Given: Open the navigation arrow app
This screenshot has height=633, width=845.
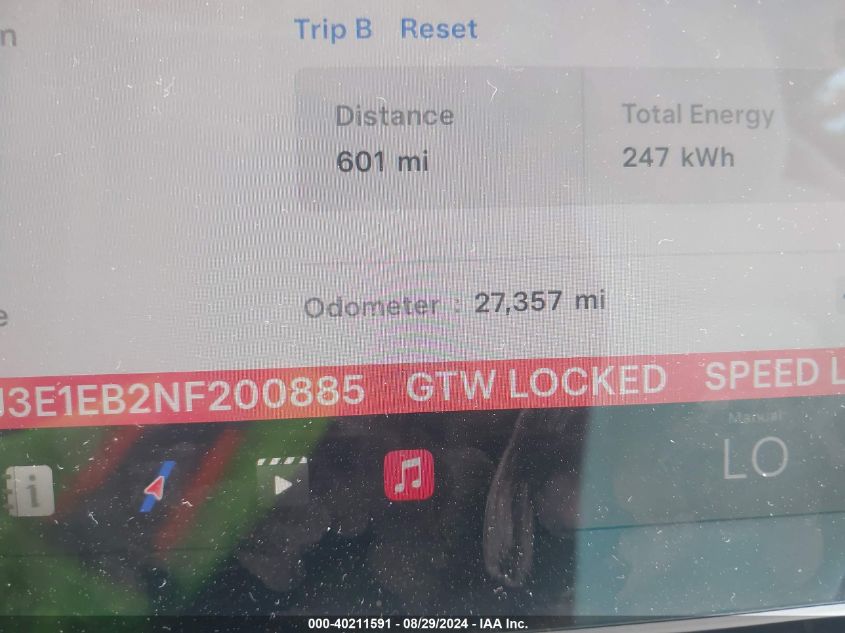Looking at the screenshot, I should point(157,487).
